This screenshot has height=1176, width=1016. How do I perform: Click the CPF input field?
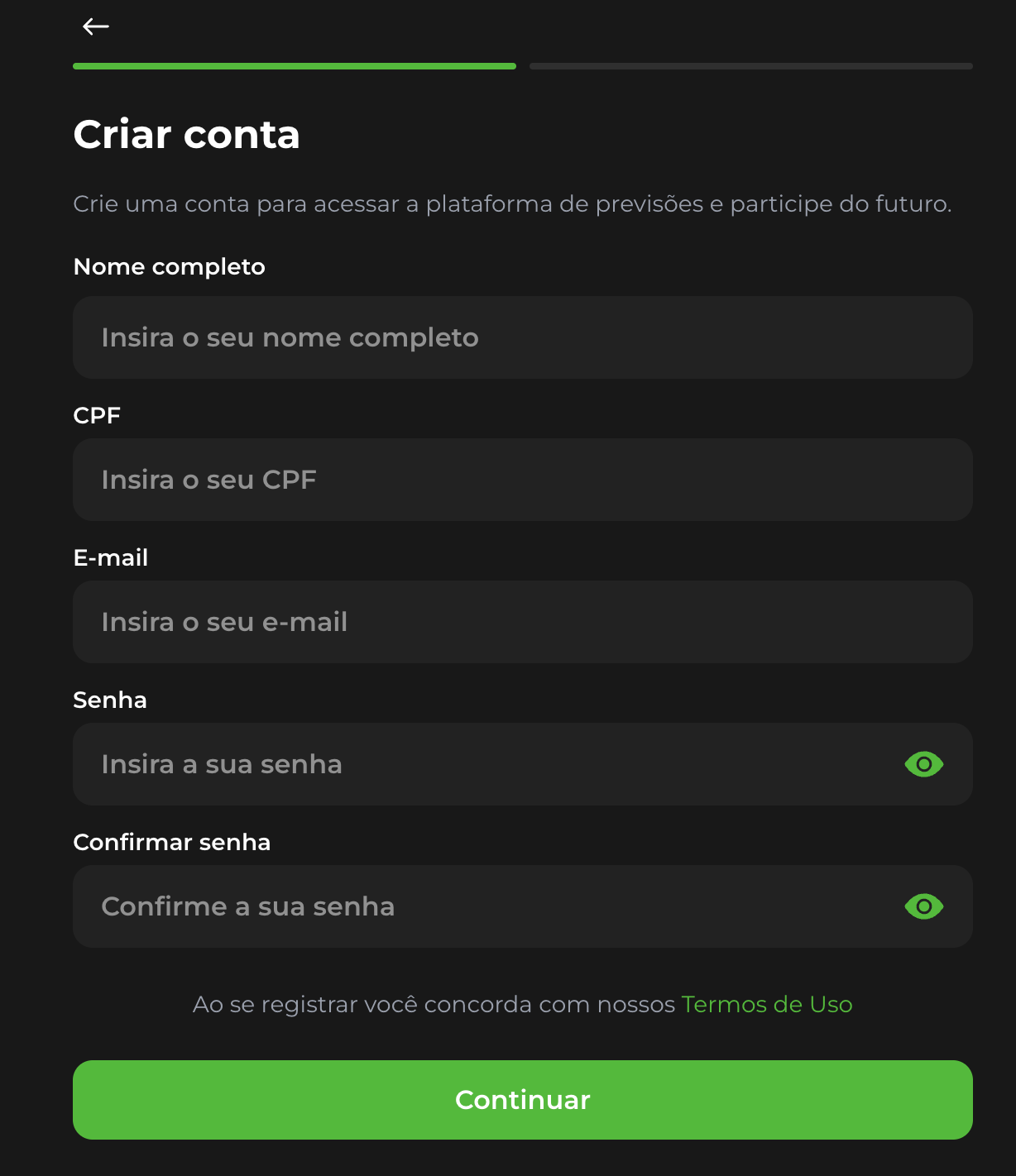pos(523,480)
